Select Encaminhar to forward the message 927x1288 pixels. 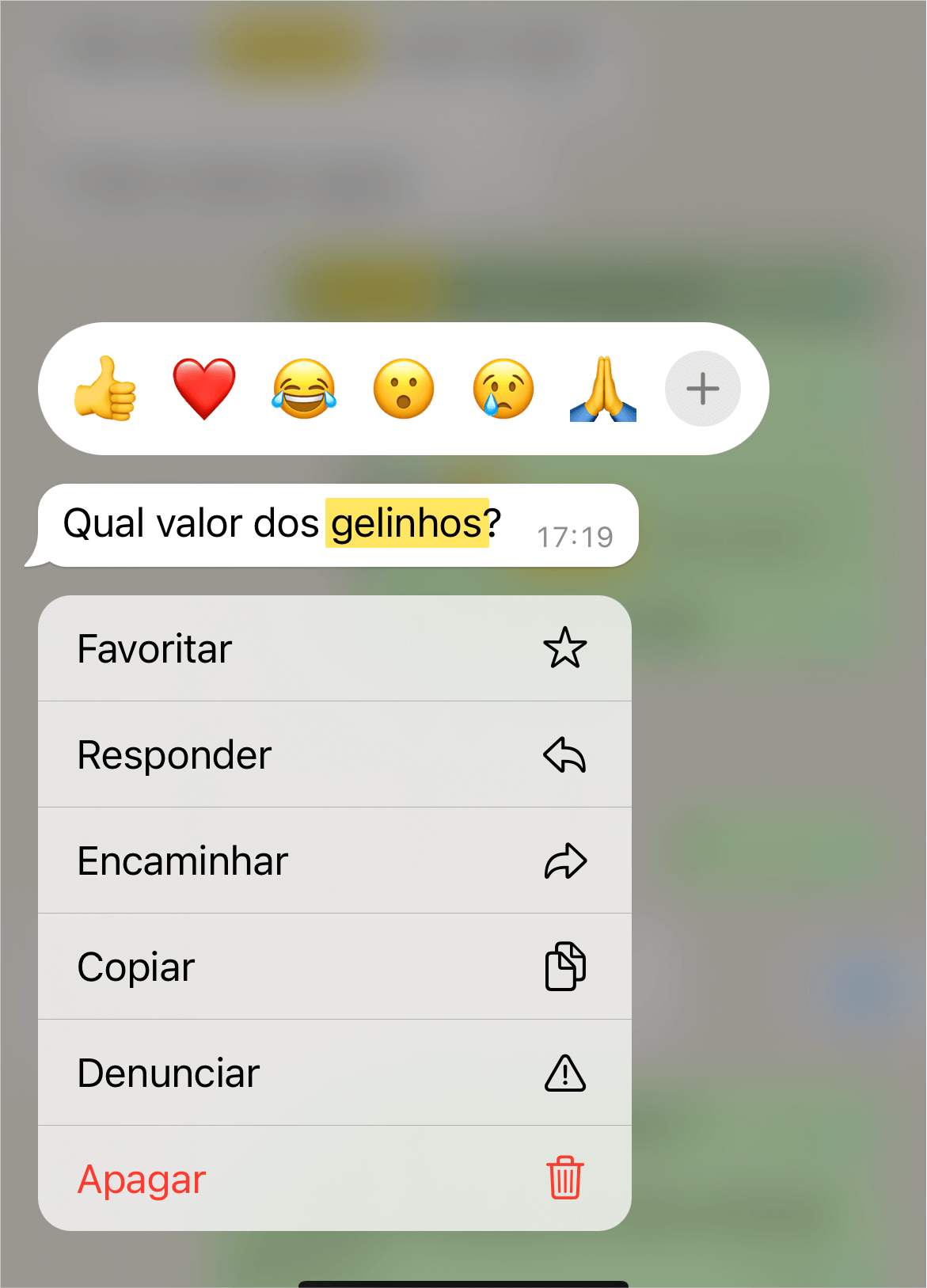(183, 861)
